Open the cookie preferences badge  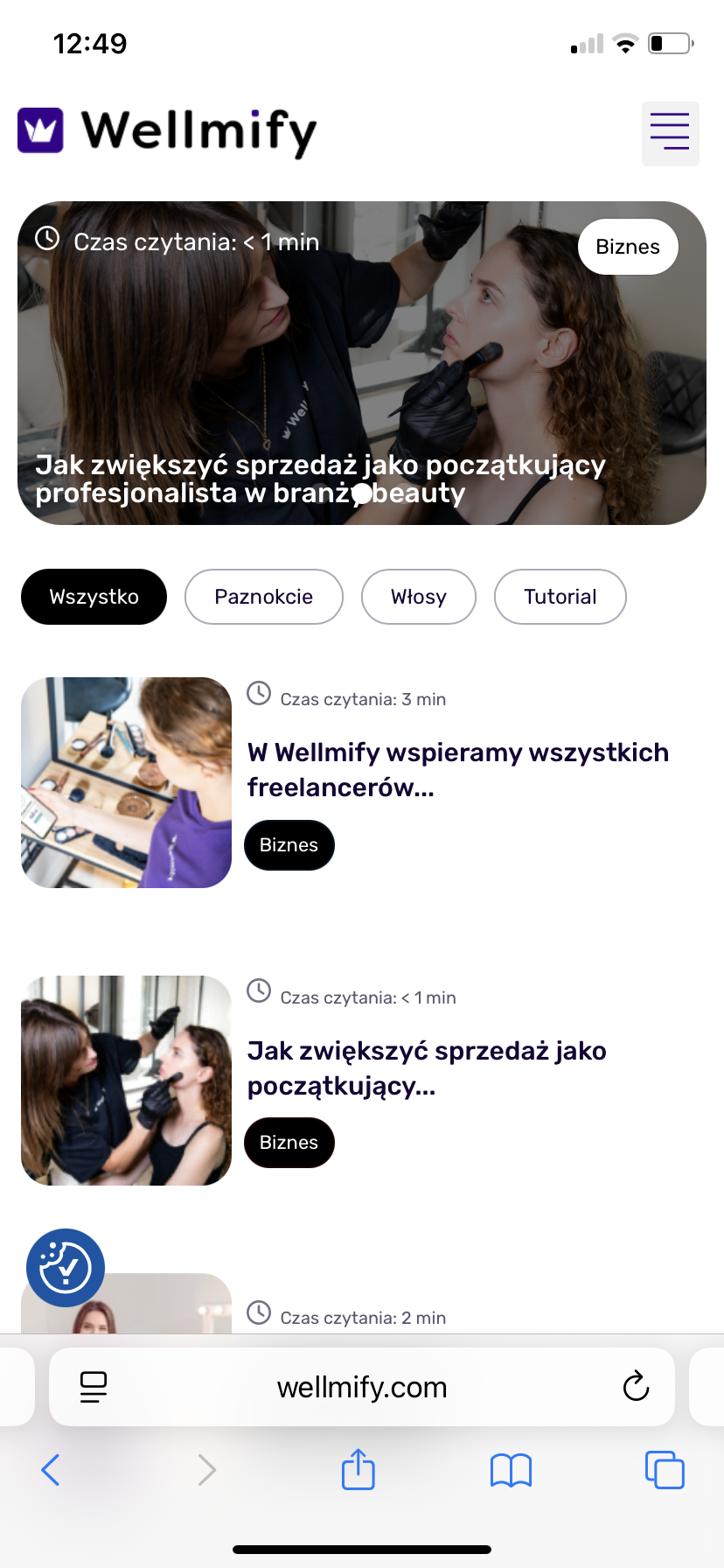pyautogui.click(x=66, y=1268)
